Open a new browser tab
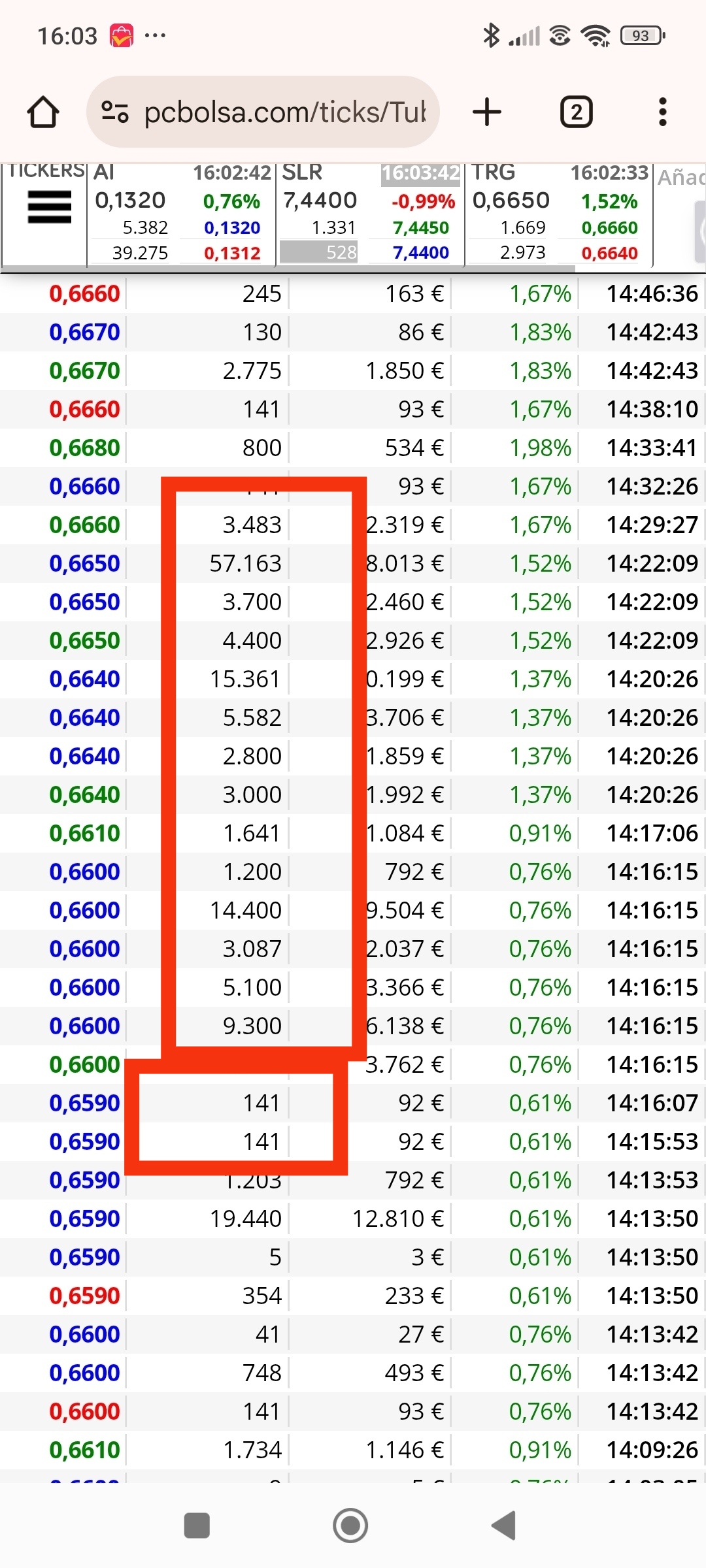706x1568 pixels. (x=487, y=112)
